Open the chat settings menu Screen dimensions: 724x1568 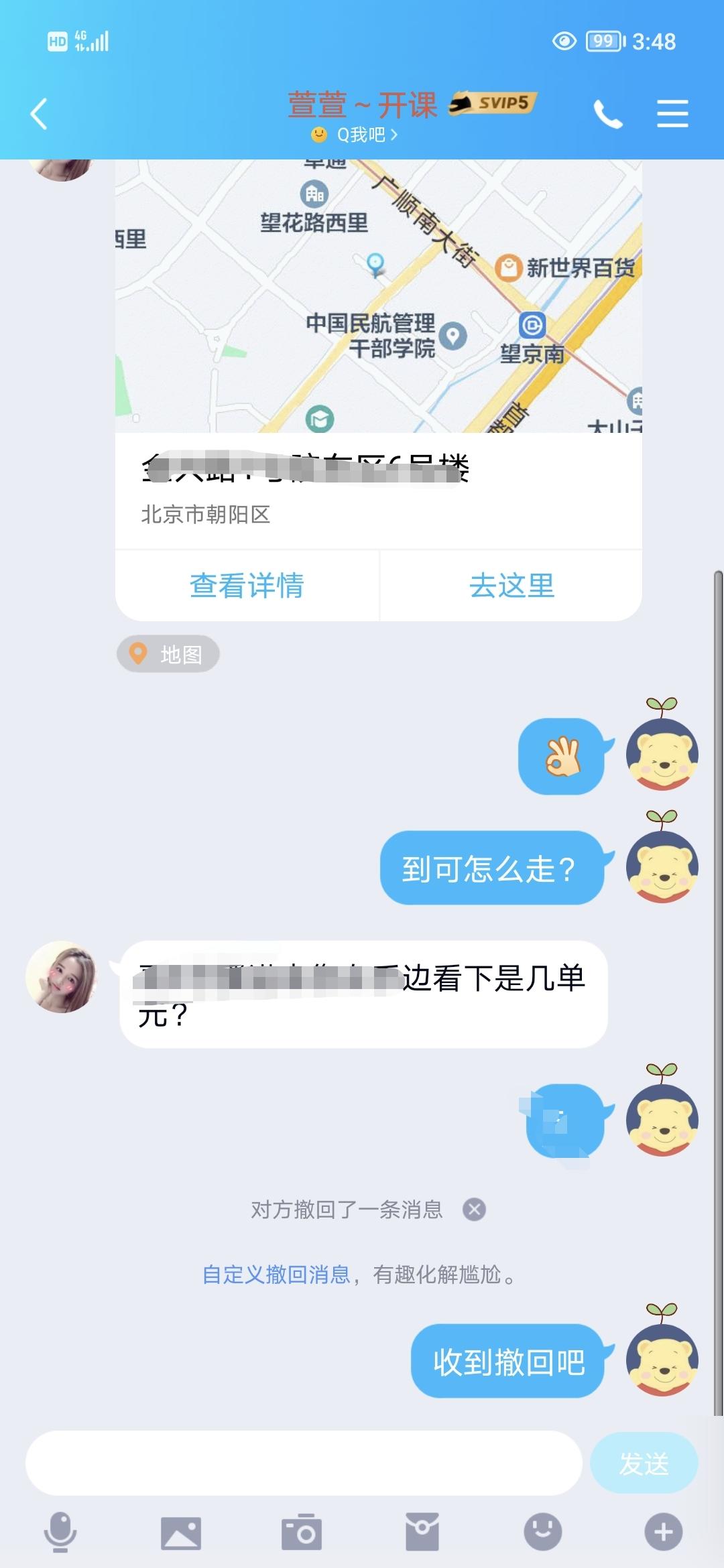coord(672,113)
